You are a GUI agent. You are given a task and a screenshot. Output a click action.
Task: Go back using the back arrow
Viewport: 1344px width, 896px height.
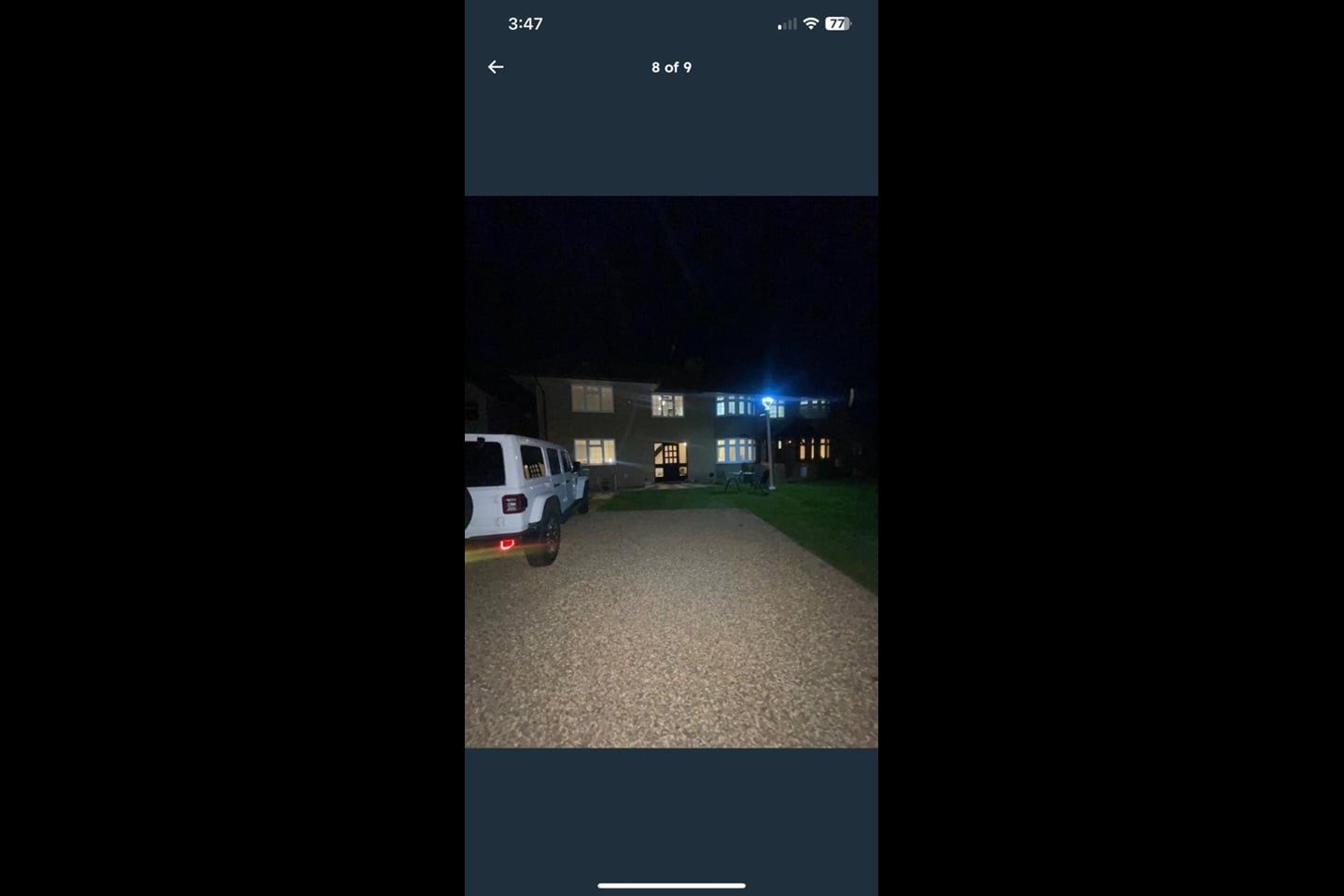[x=496, y=67]
